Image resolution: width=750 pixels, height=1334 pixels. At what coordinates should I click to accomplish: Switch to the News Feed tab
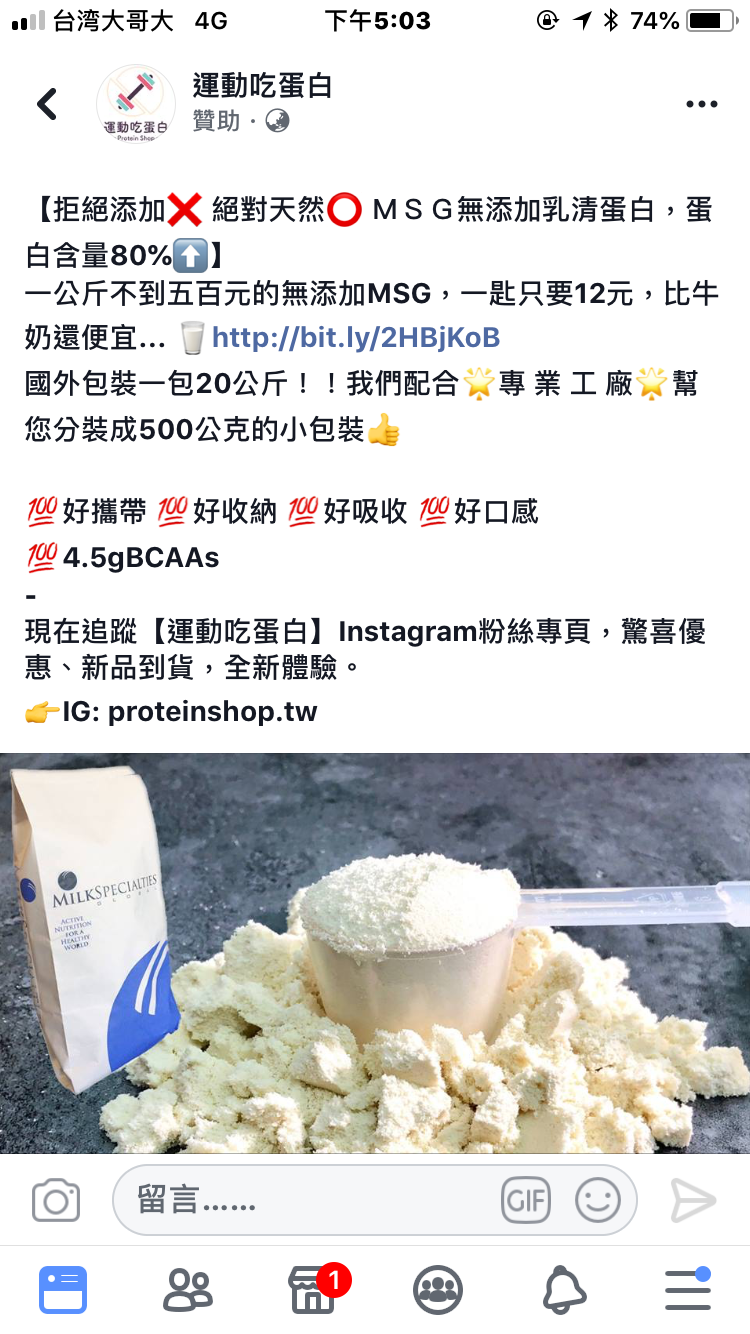[x=63, y=1290]
